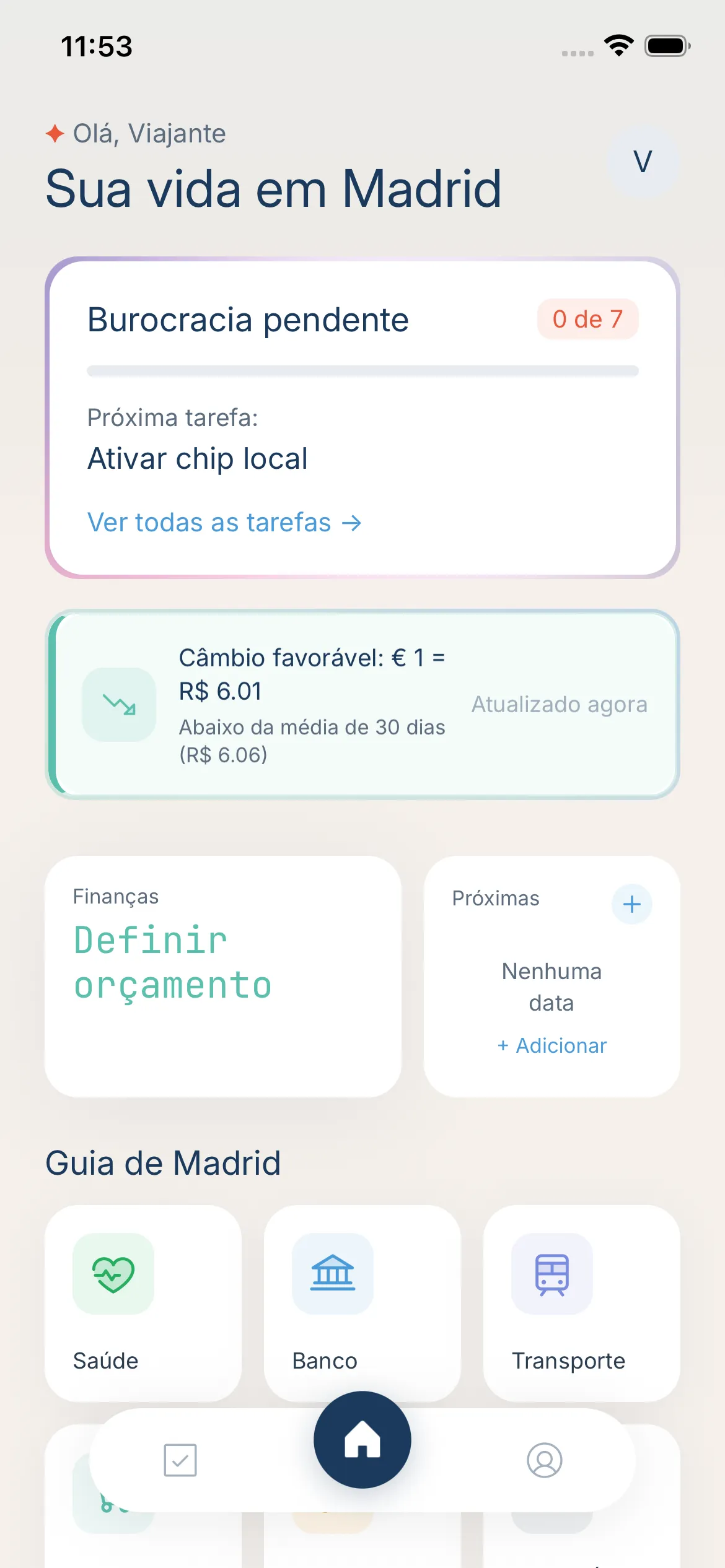Click the sparkle icon next to Olá, Viajante

pyautogui.click(x=54, y=133)
